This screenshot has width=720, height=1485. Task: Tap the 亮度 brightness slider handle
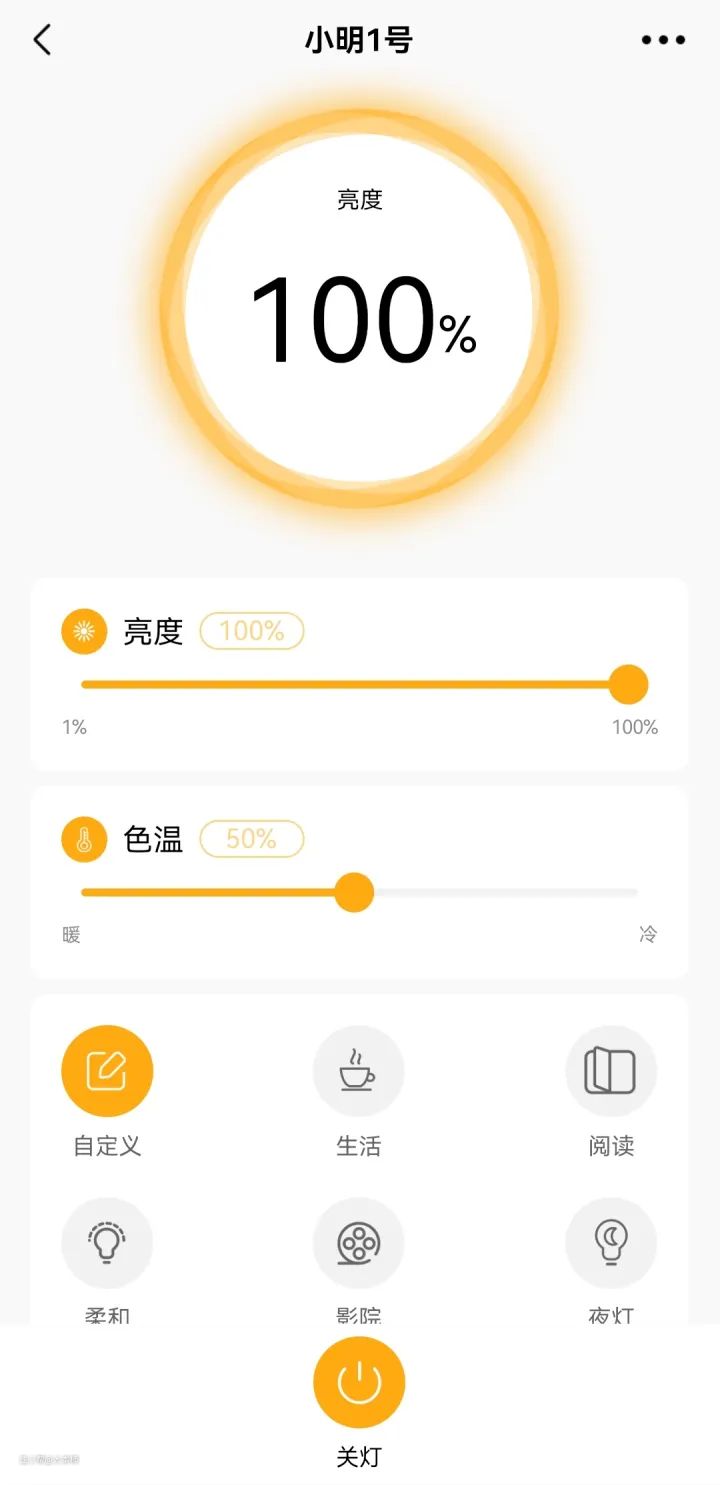point(628,685)
